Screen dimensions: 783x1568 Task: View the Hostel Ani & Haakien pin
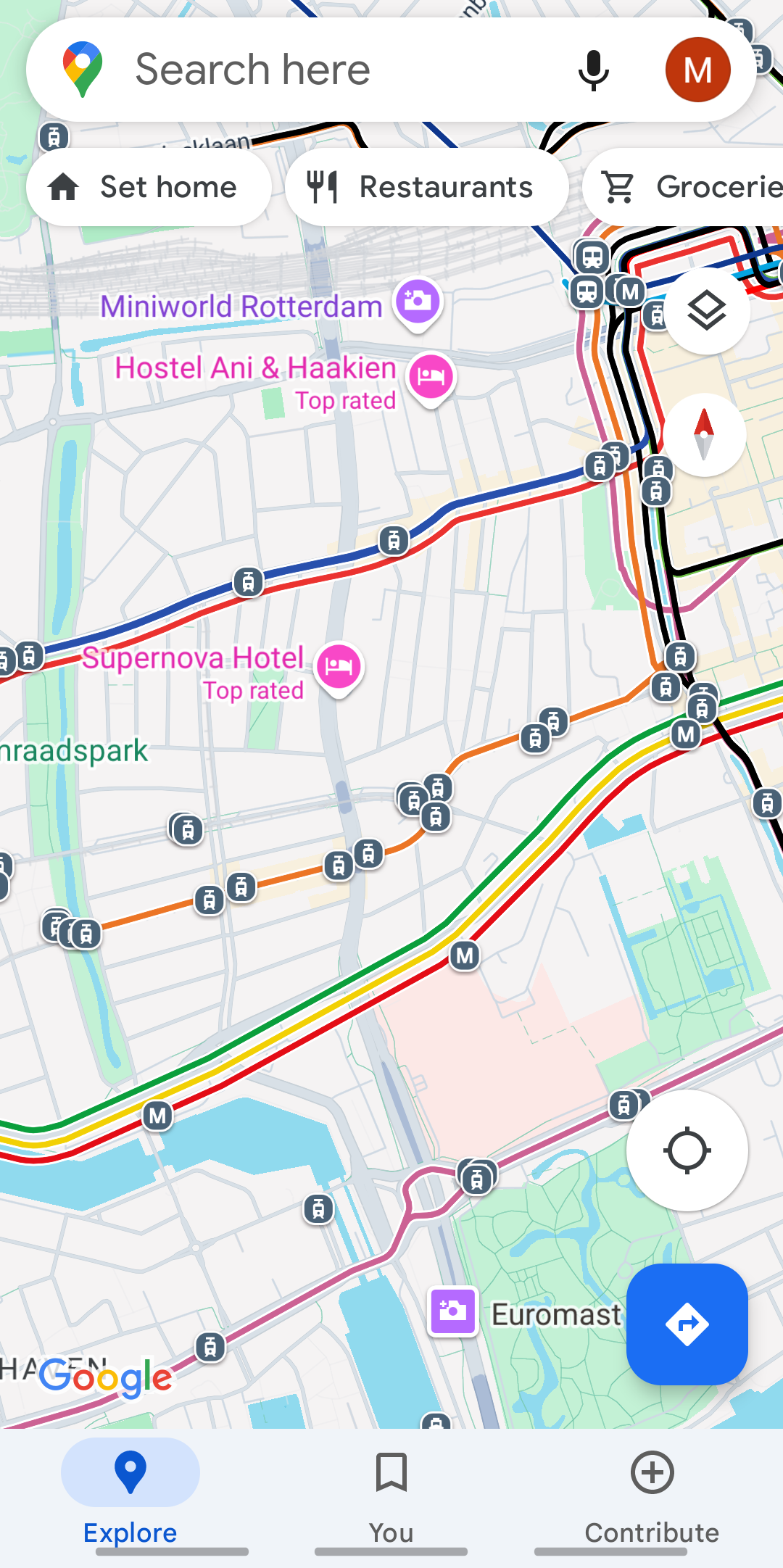click(x=431, y=377)
